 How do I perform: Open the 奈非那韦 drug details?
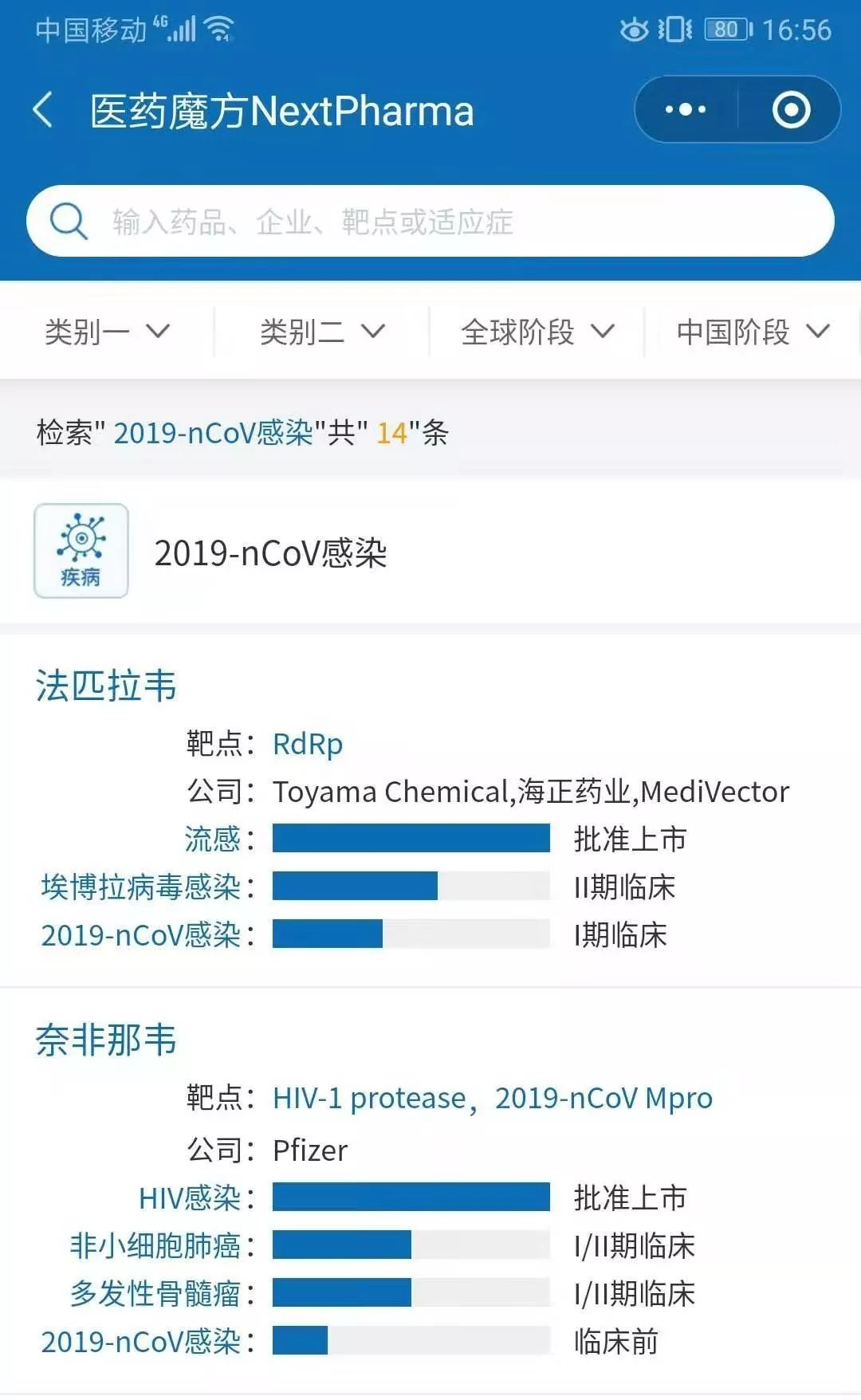click(x=105, y=1040)
